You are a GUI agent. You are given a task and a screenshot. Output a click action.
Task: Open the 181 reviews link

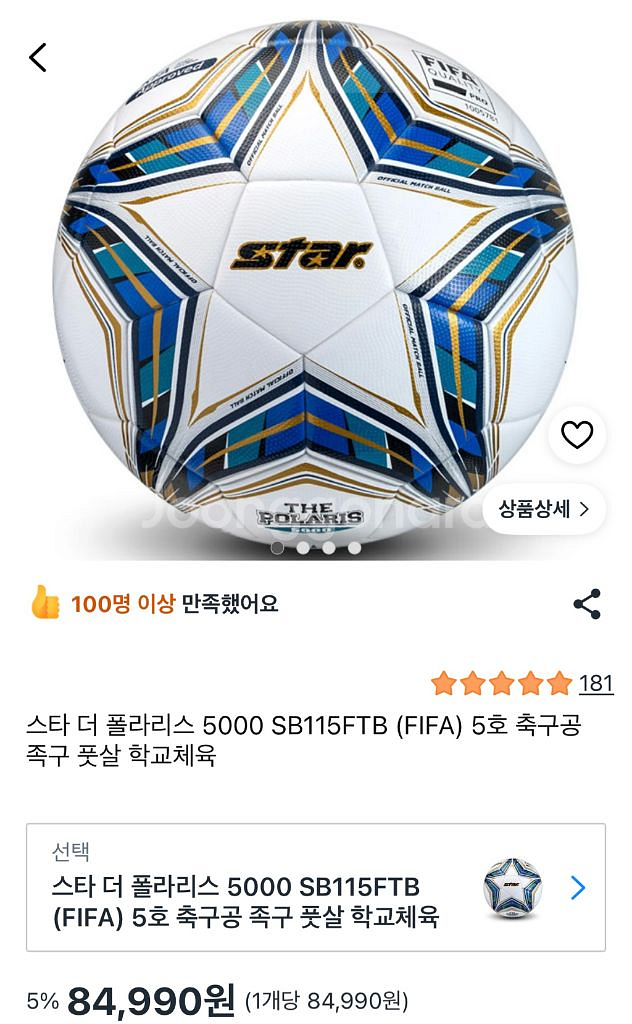(x=596, y=684)
